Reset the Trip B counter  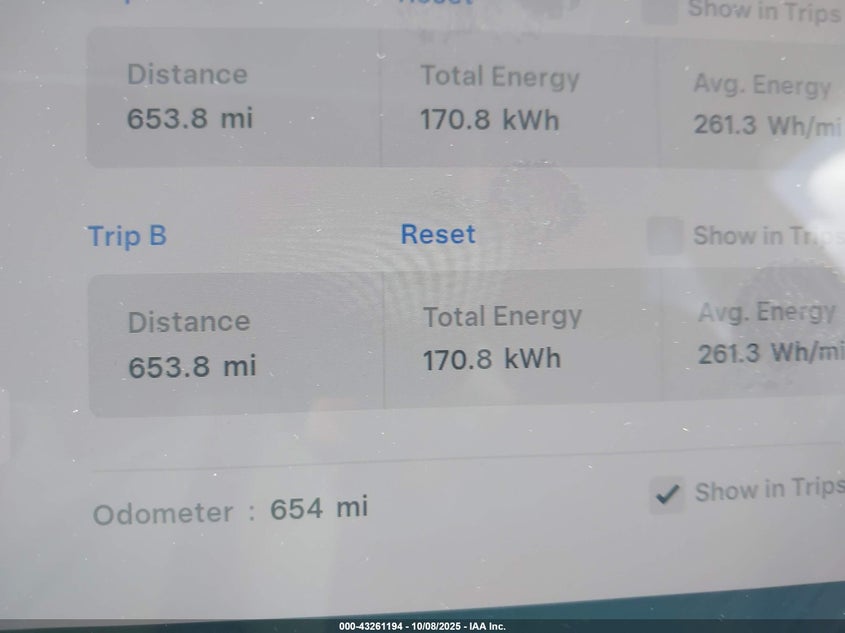(438, 235)
